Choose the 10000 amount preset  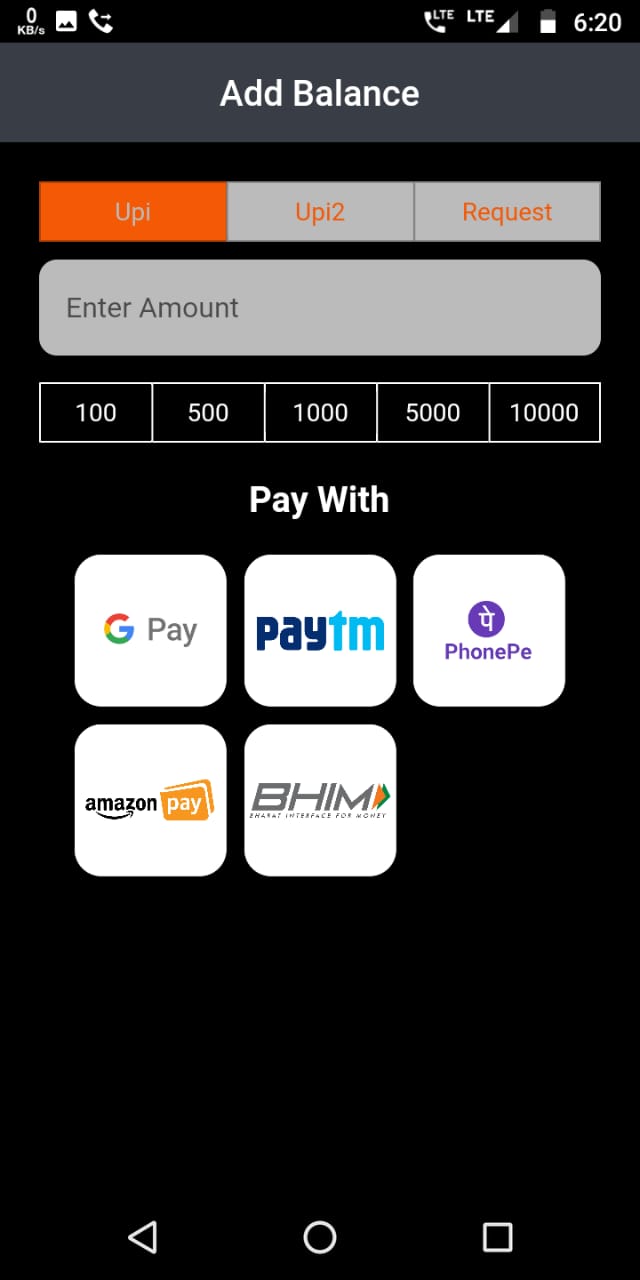[x=544, y=412]
